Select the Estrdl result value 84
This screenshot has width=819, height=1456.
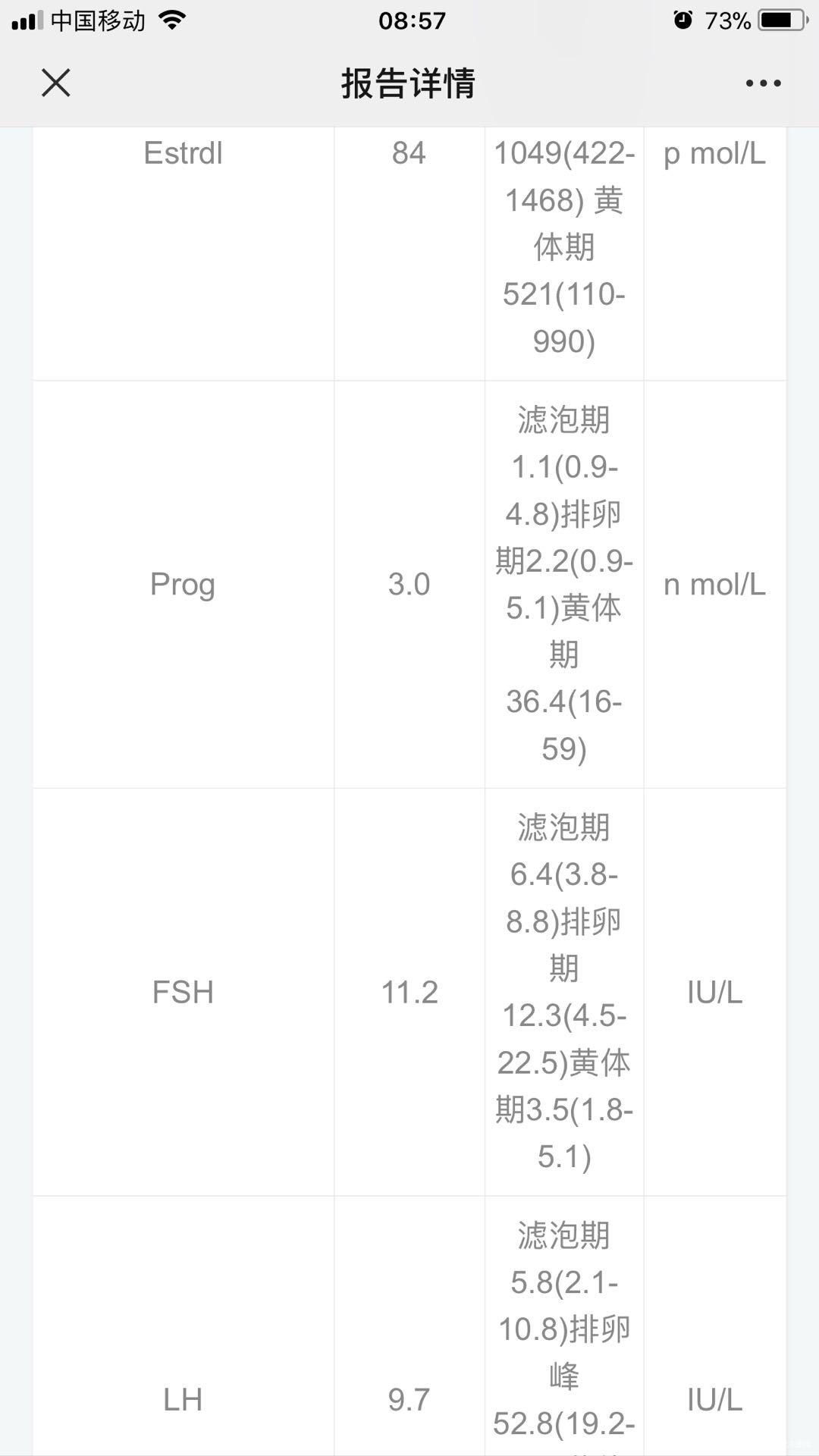408,153
